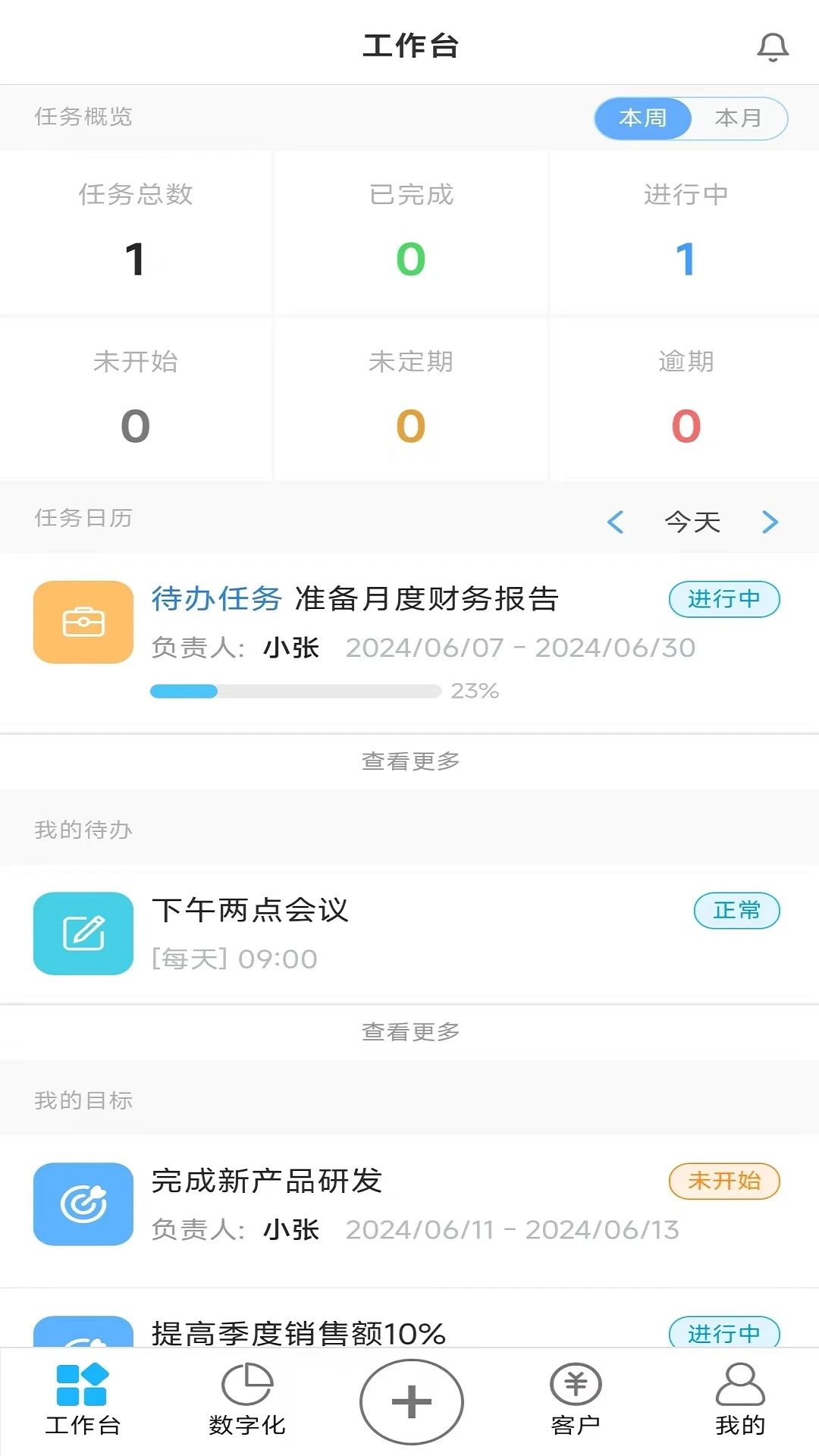The image size is (819, 1456).
Task: Click the 23% task progress bar
Action: (296, 691)
